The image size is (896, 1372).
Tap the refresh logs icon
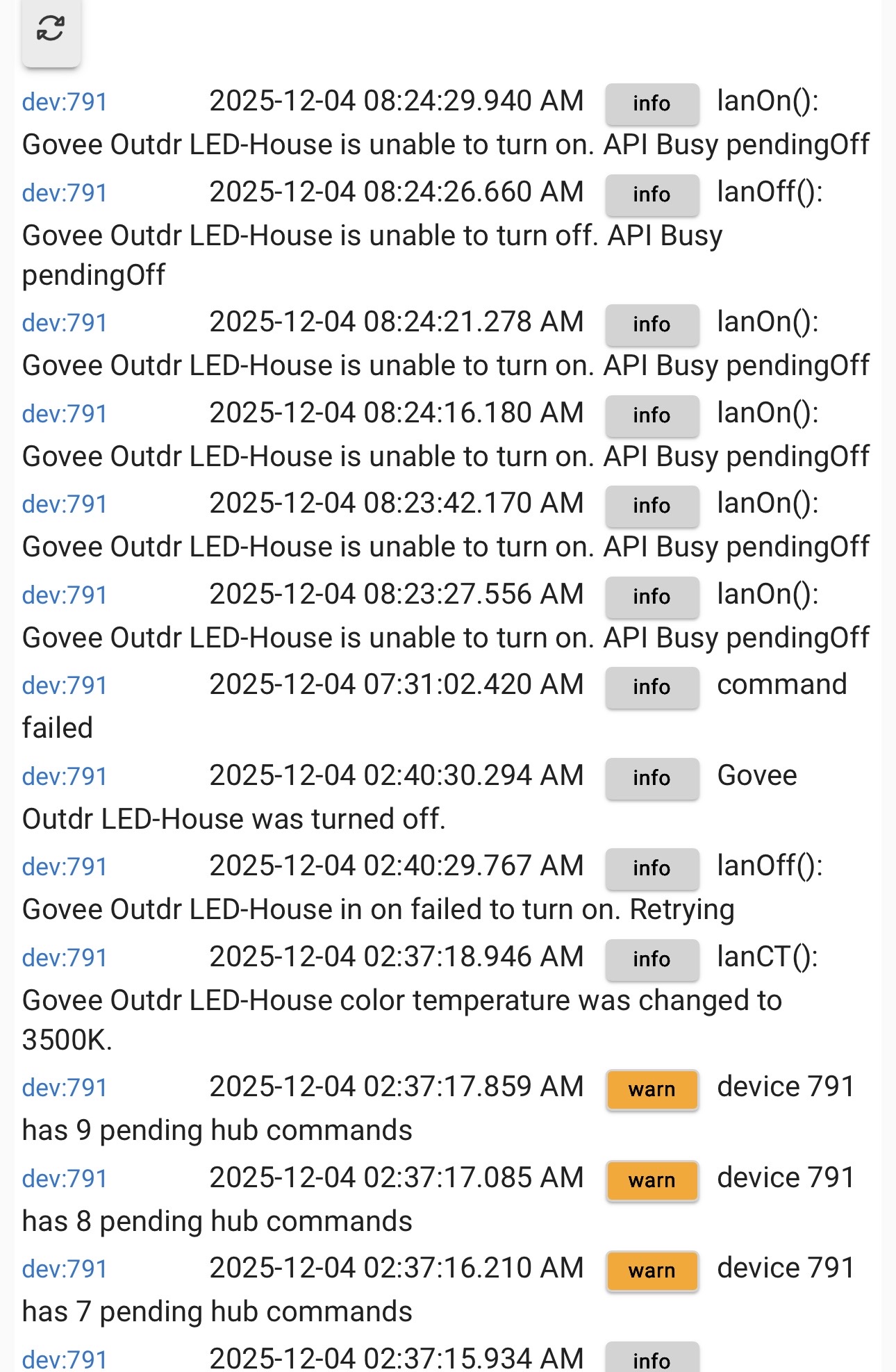coord(51,30)
